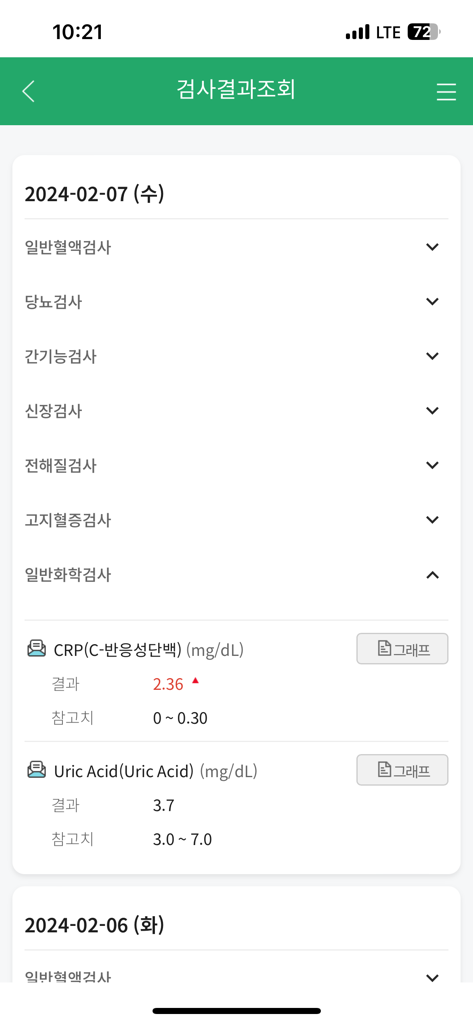Expand the 고지혈증검사 section
The height and width of the screenshot is (1024, 473).
tap(236, 520)
